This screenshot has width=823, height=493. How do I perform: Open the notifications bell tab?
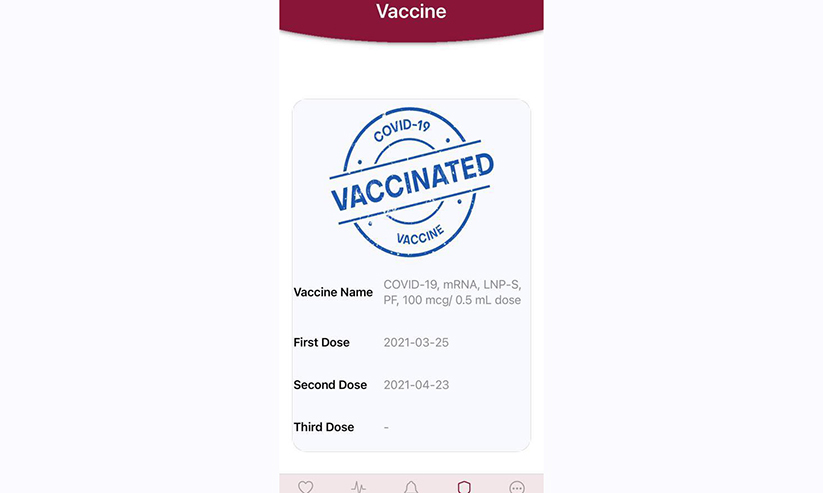tap(411, 487)
